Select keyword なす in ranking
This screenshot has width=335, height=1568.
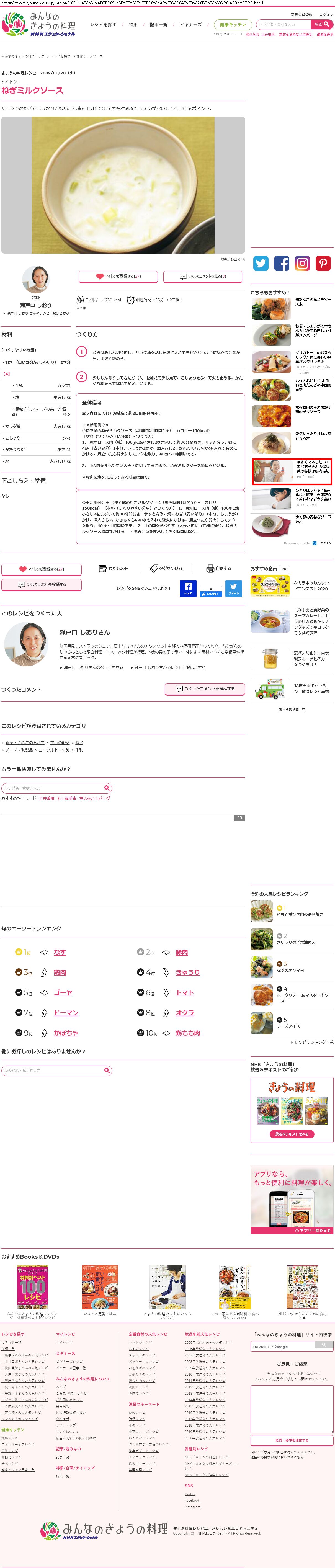pyautogui.click(x=60, y=953)
